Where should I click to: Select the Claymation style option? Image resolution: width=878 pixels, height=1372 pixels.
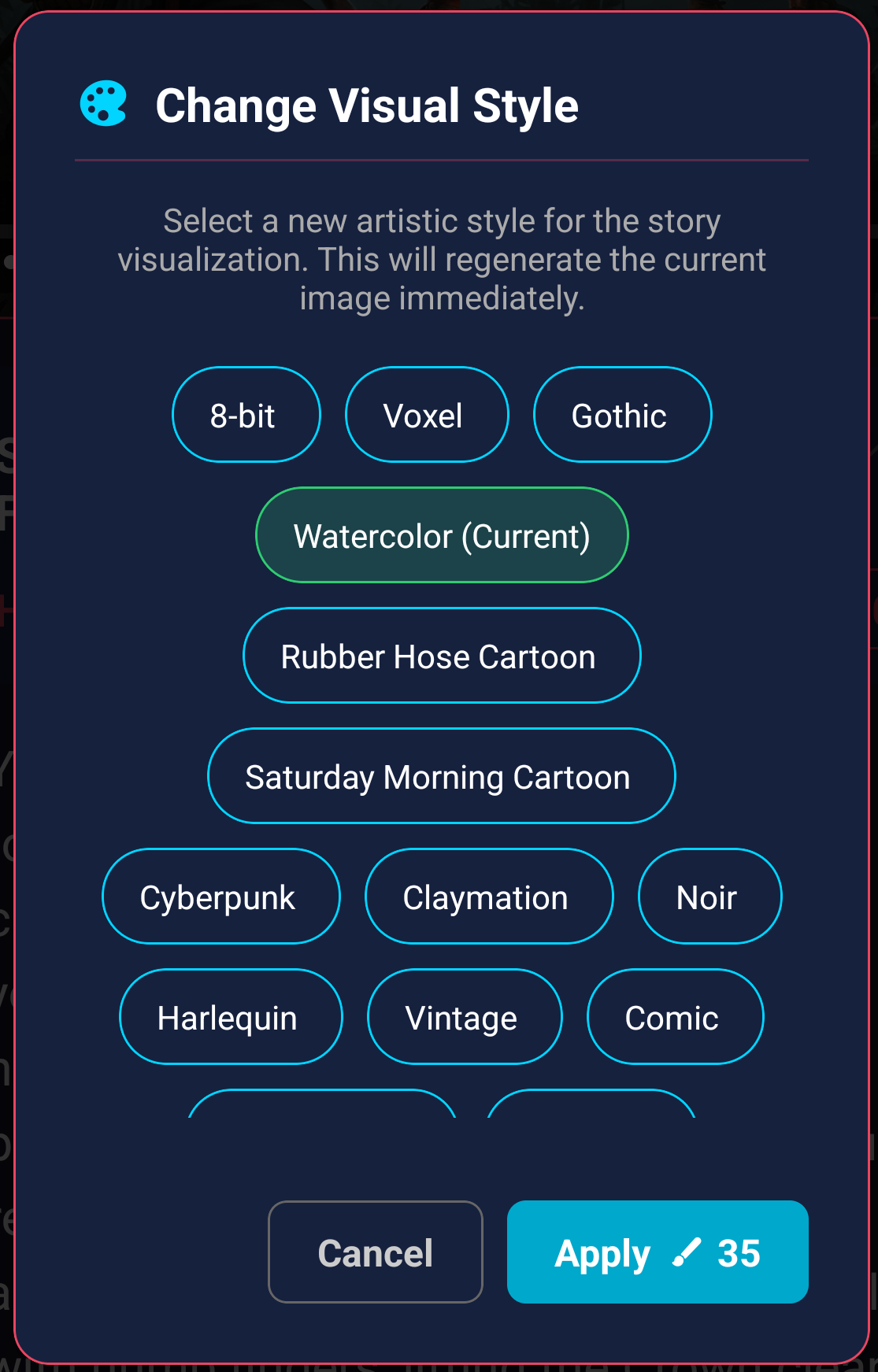tap(487, 897)
